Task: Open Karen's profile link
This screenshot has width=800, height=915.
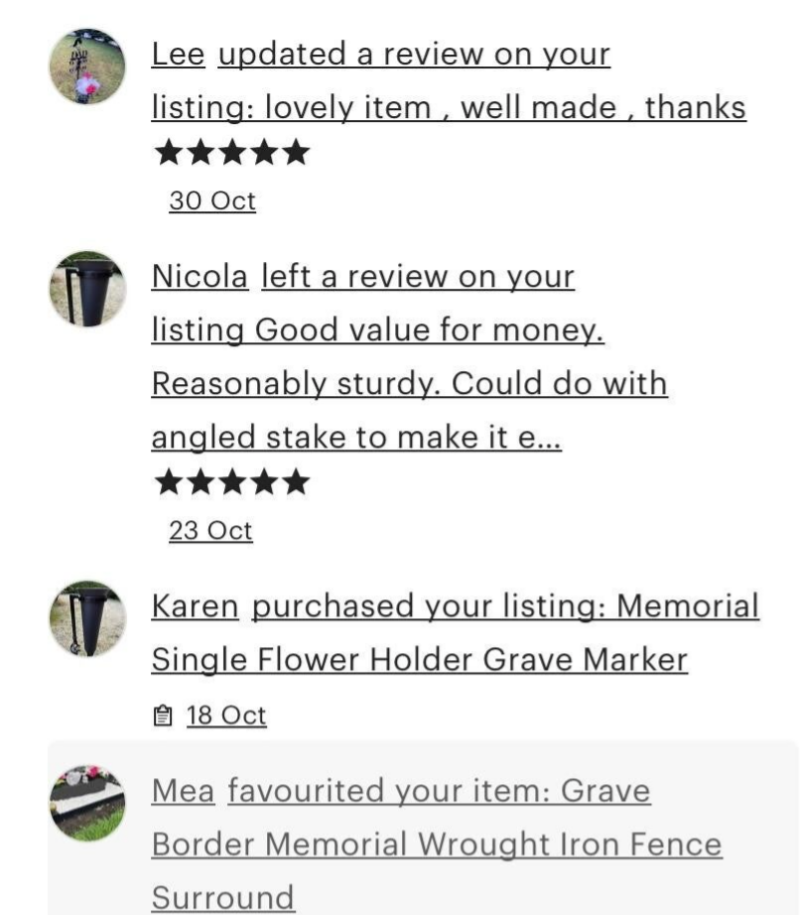Action: coord(195,606)
